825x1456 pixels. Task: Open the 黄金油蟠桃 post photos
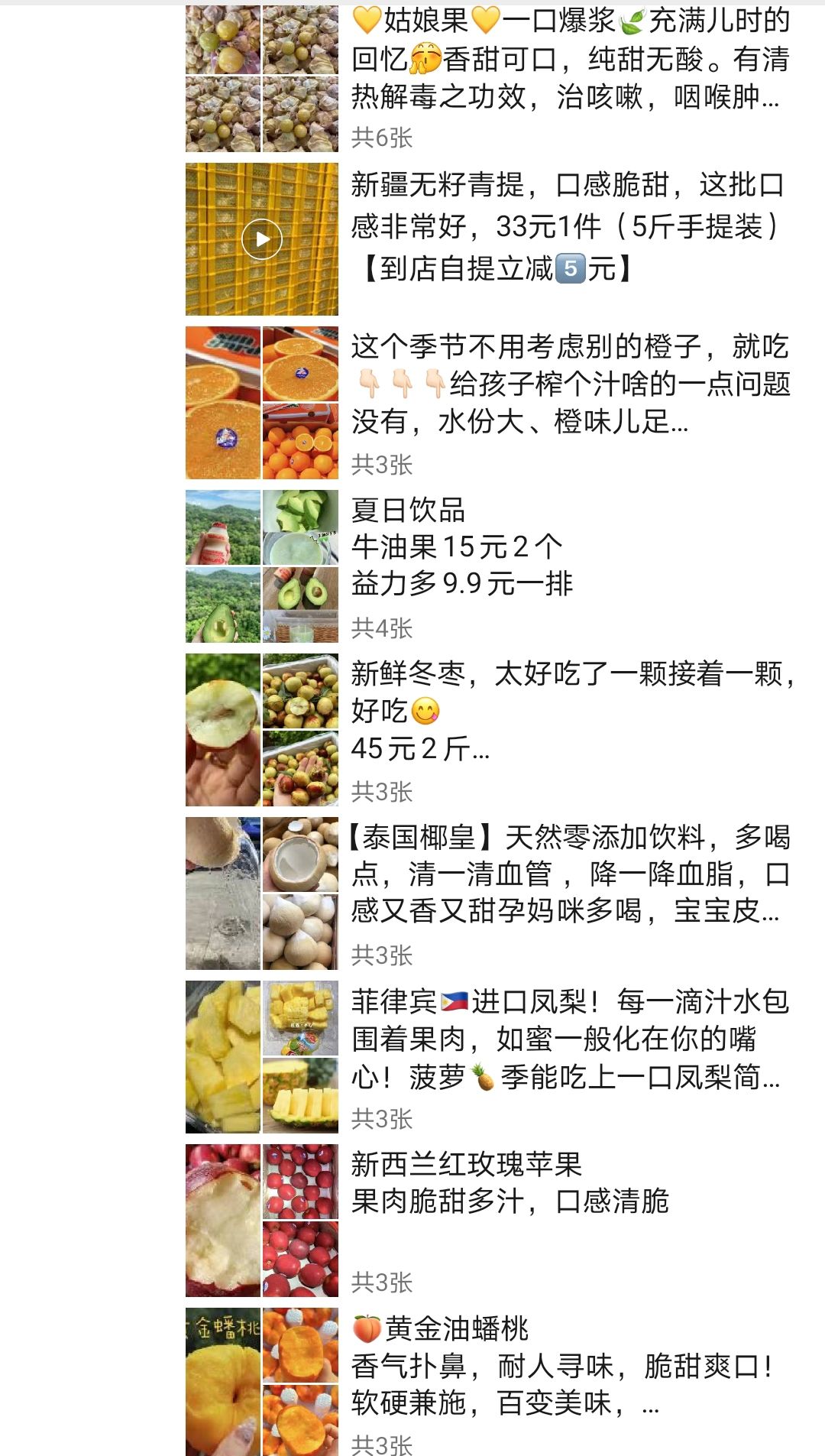point(262,1382)
